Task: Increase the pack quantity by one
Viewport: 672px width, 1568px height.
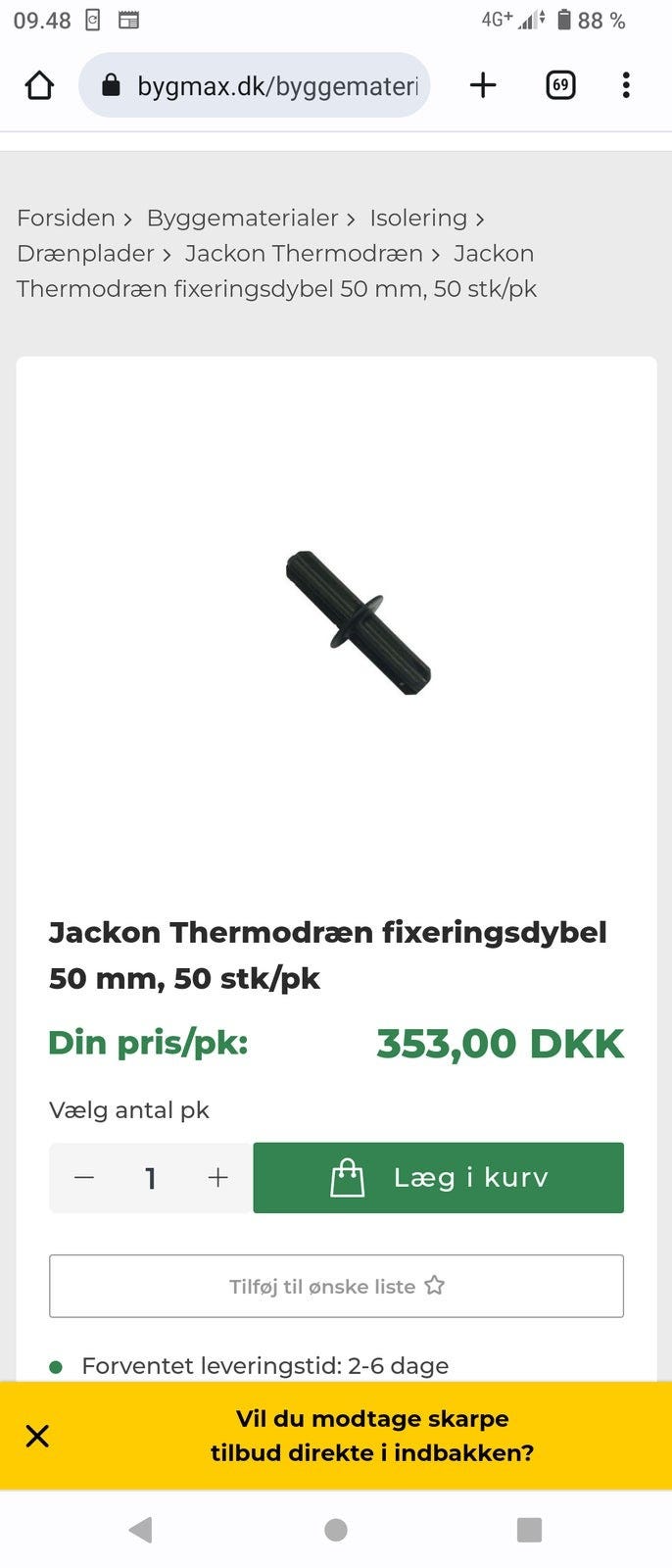Action: [x=218, y=1177]
